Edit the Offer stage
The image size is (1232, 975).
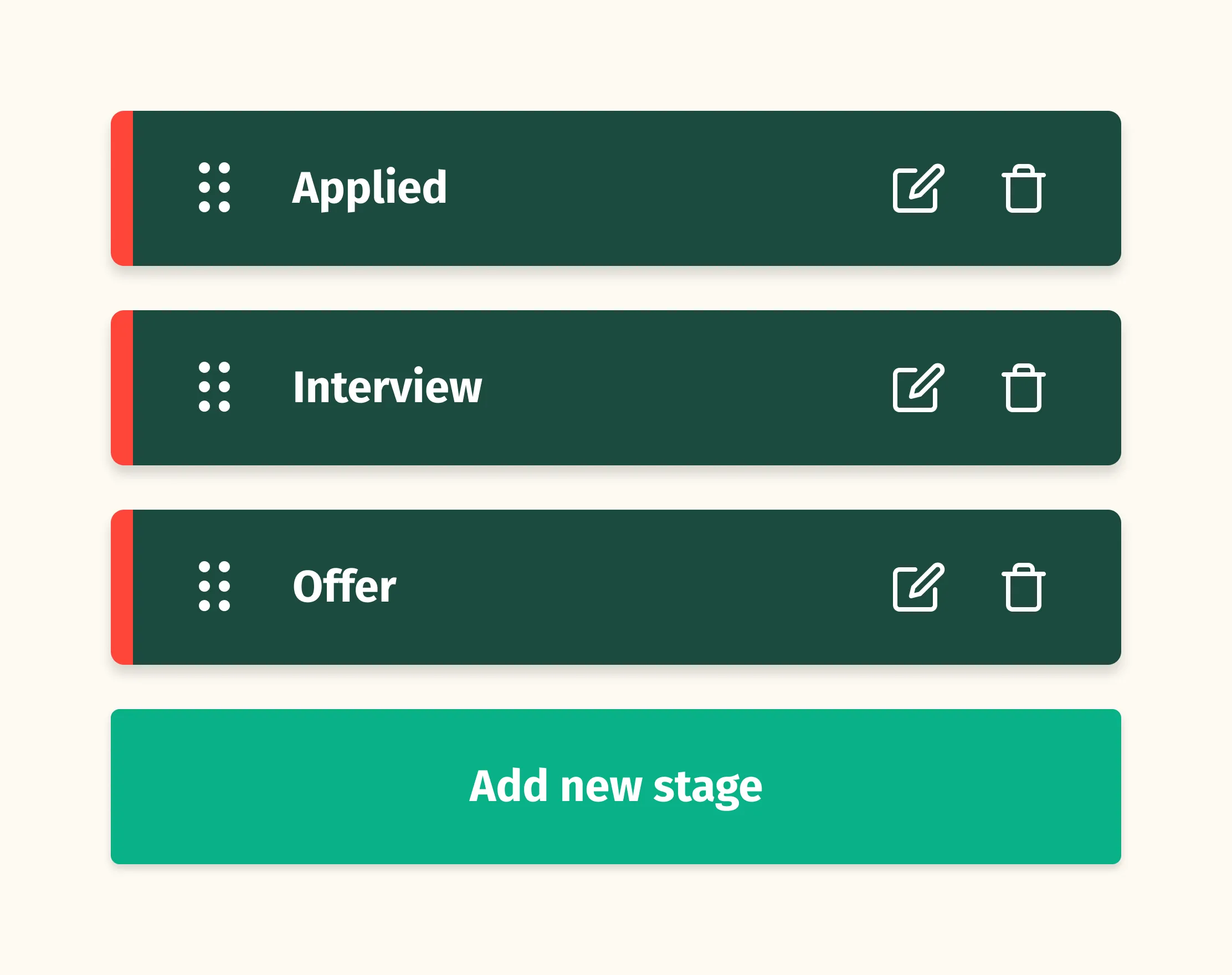(918, 587)
